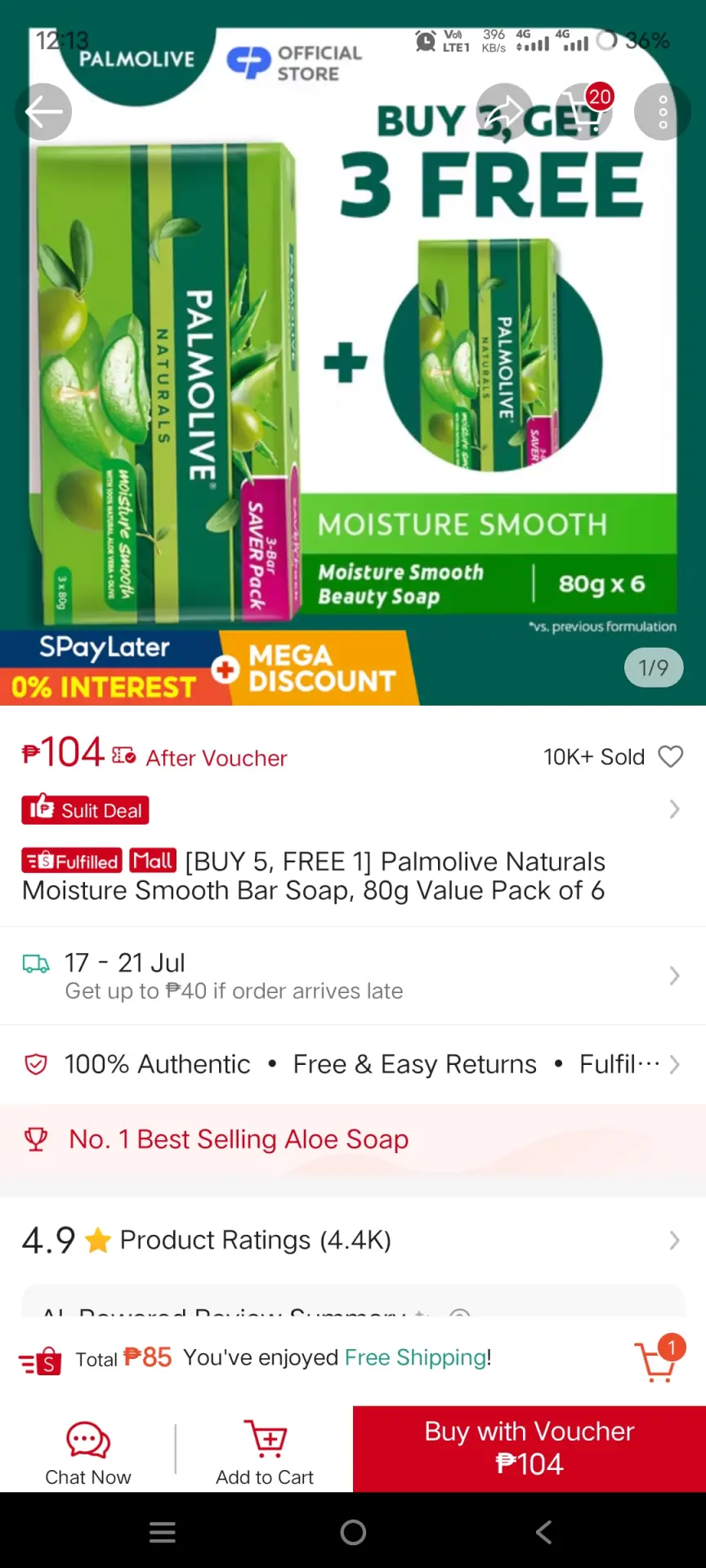Image resolution: width=706 pixels, height=1568 pixels.
Task: Share this Palmolive product
Action: click(505, 112)
